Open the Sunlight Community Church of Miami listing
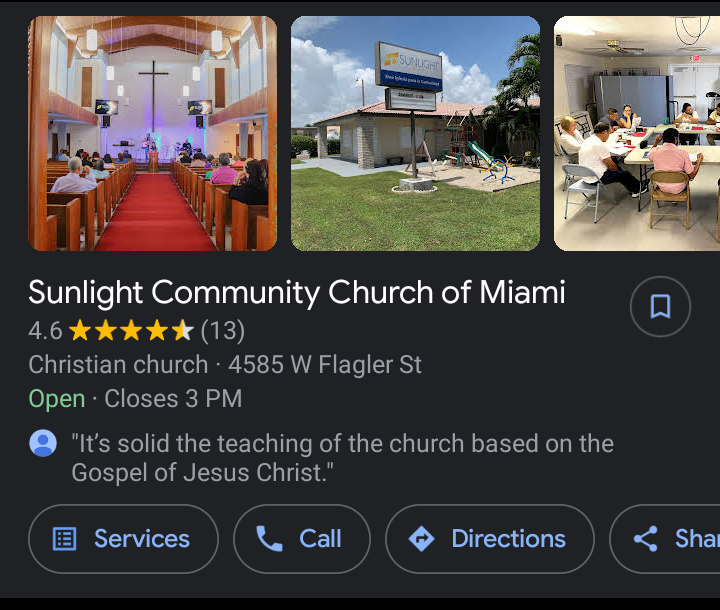This screenshot has height=610, width=720. (x=297, y=293)
